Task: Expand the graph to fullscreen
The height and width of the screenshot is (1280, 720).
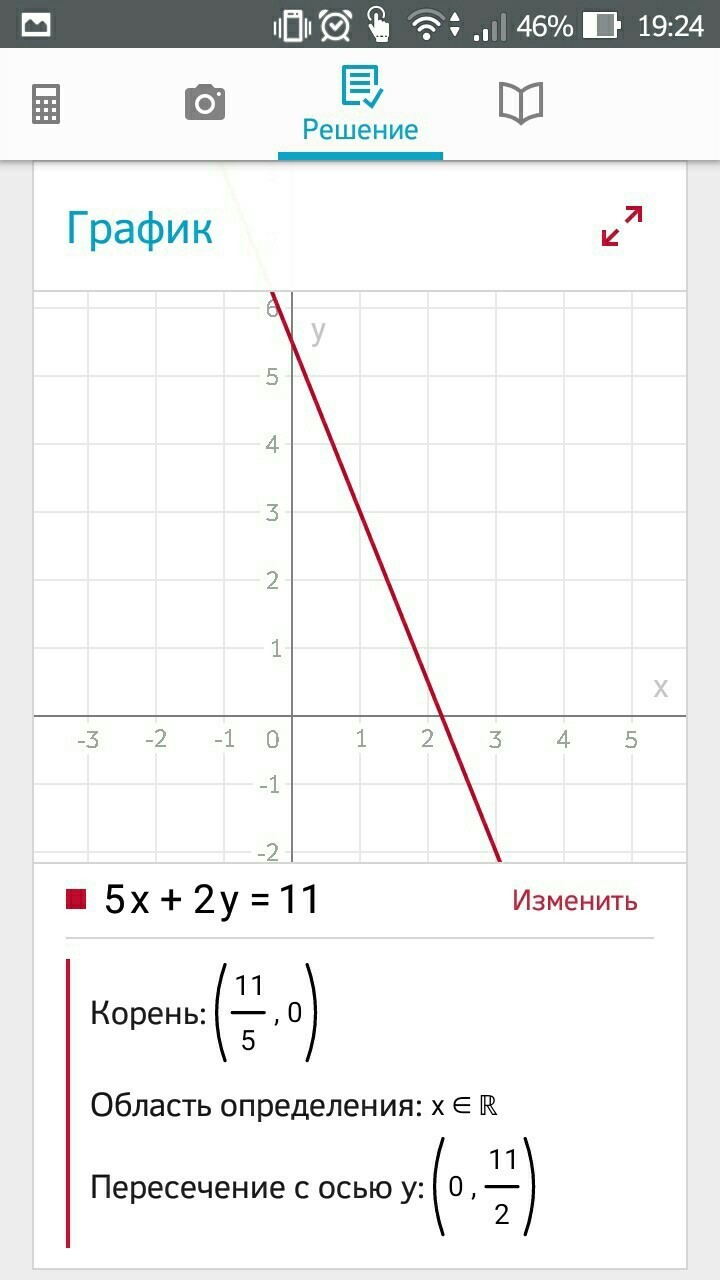Action: tap(622, 226)
